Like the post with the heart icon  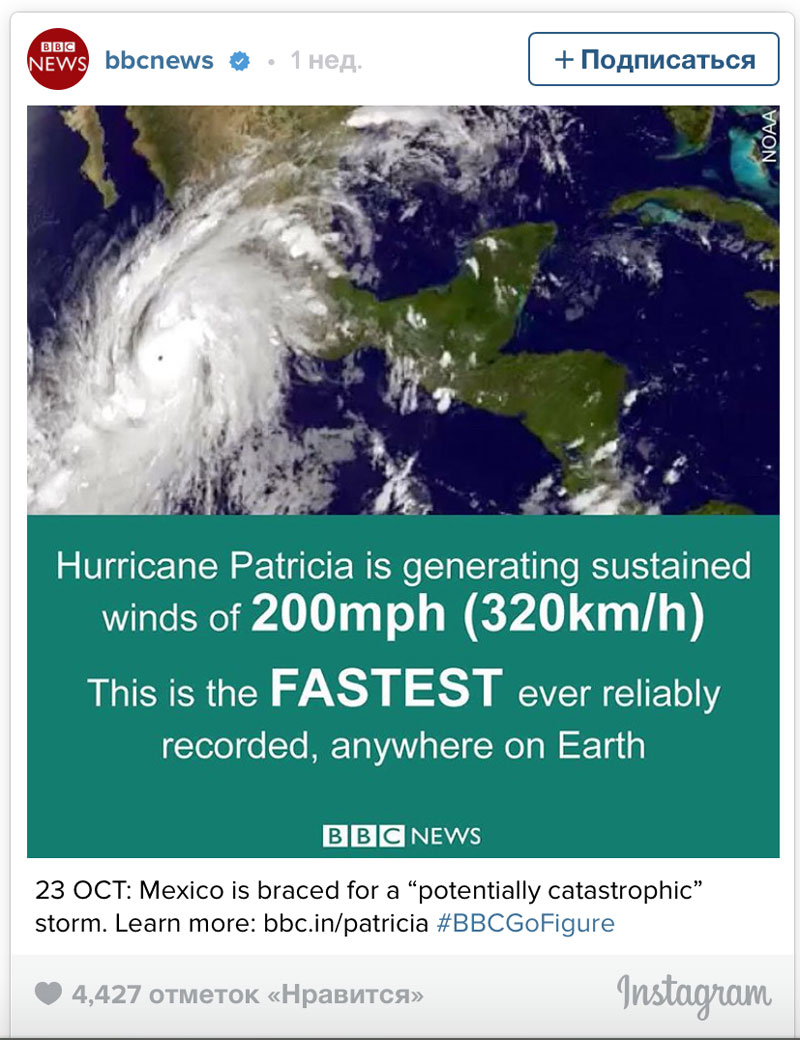[x=48, y=994]
